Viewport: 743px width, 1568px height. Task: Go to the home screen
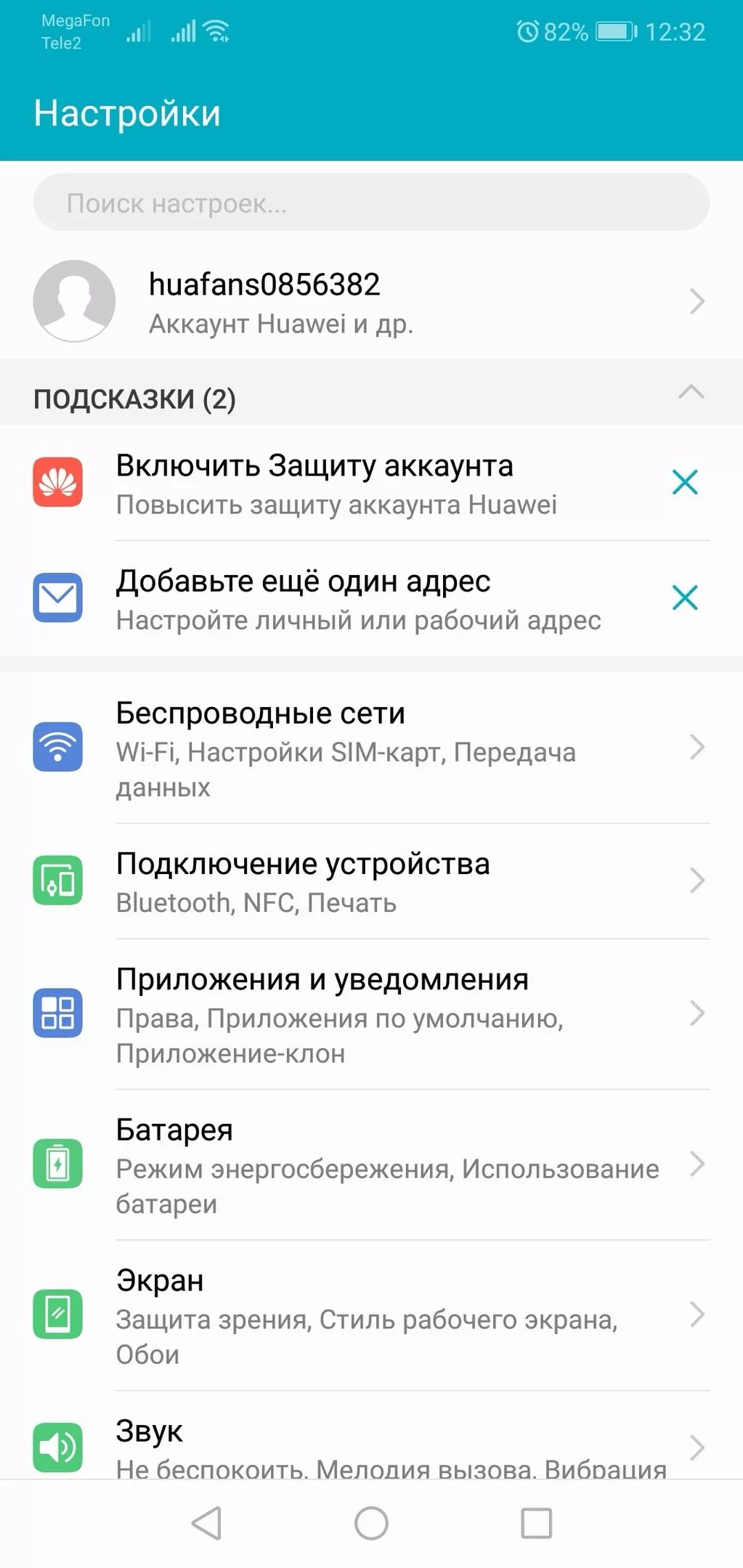click(x=371, y=1523)
